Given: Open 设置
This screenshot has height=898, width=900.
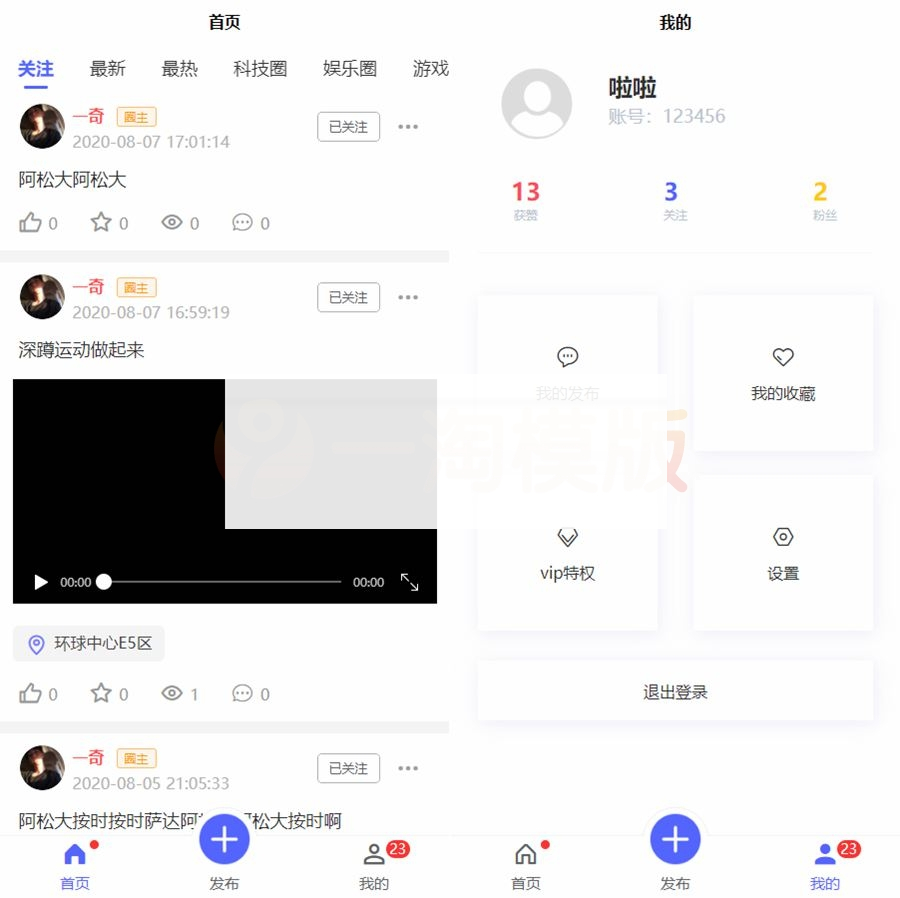Looking at the screenshot, I should 783,553.
